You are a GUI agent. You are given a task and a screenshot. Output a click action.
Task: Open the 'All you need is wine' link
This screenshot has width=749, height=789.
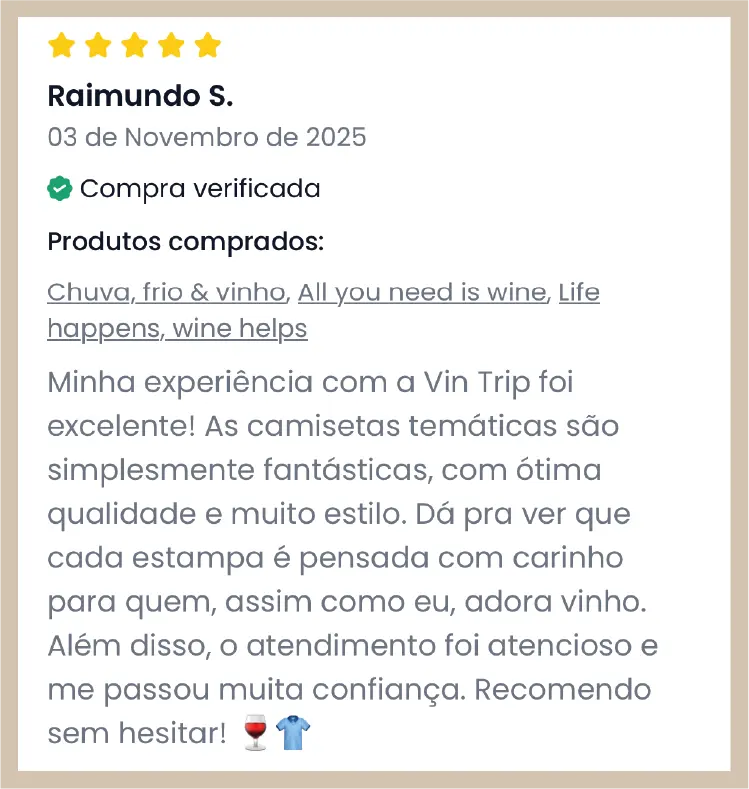[x=422, y=292]
